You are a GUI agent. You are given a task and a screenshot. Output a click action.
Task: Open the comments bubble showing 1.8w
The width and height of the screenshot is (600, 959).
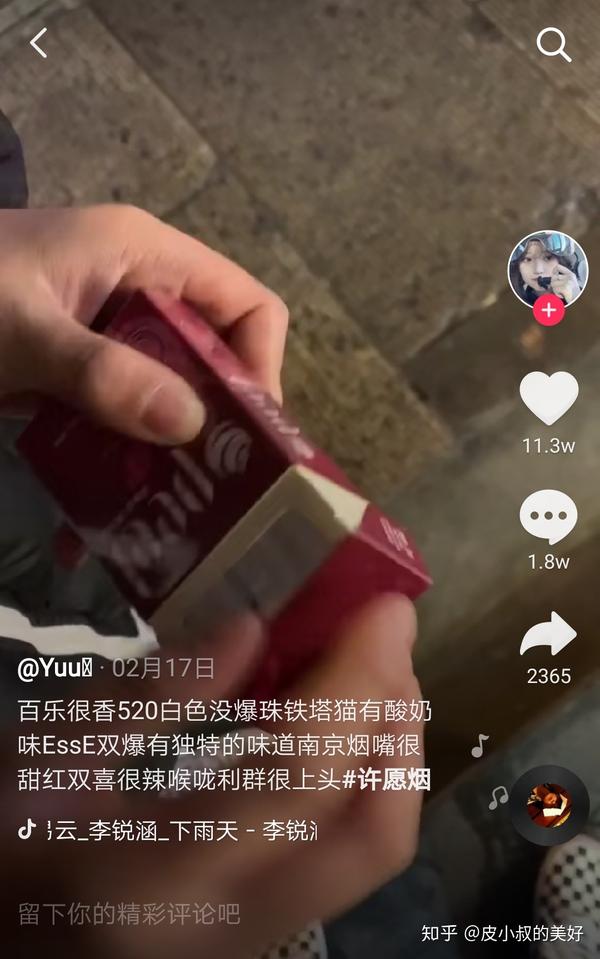548,518
